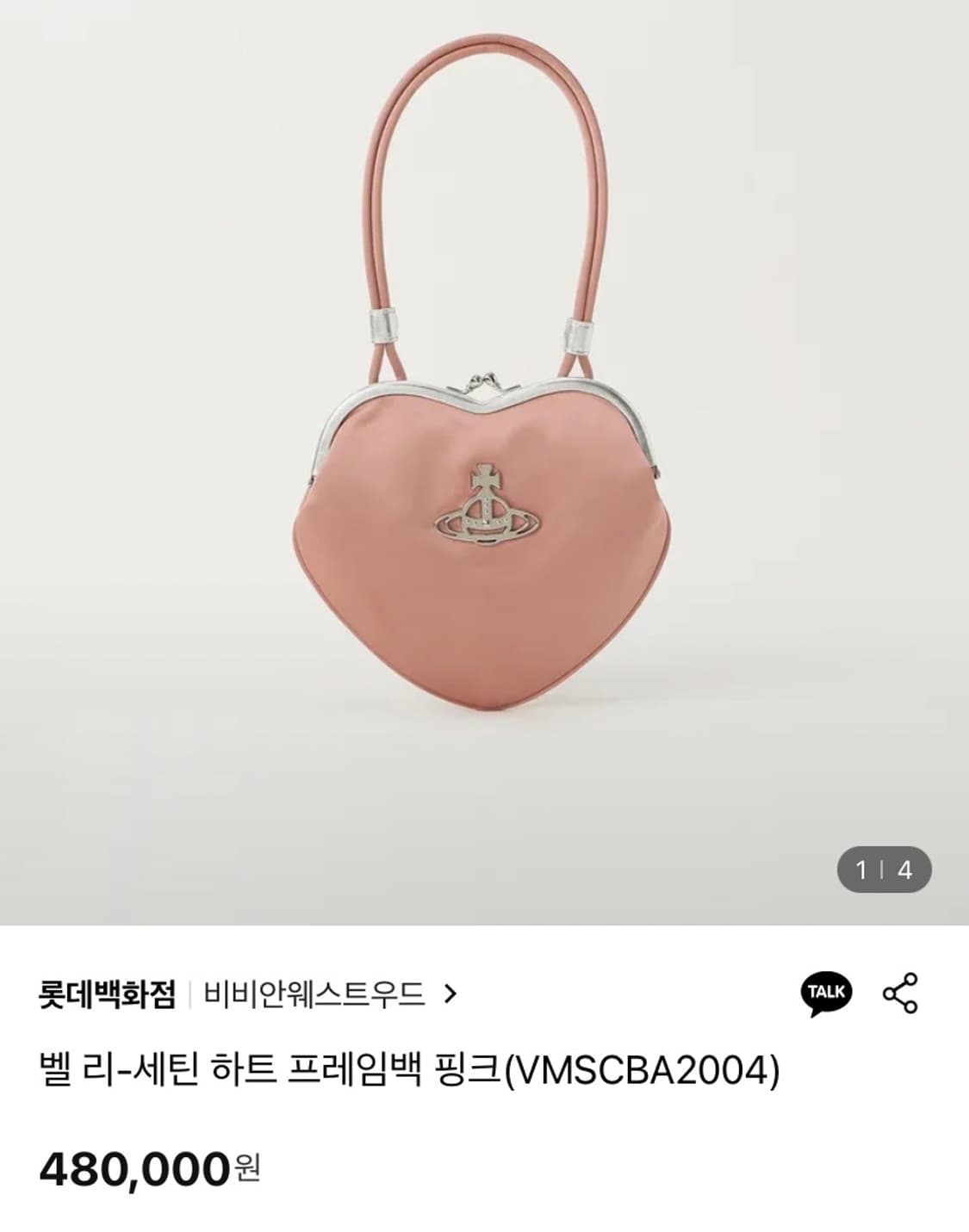The height and width of the screenshot is (1232, 969).
Task: Click the 1 | 4 image counter badge
Action: pos(884,869)
